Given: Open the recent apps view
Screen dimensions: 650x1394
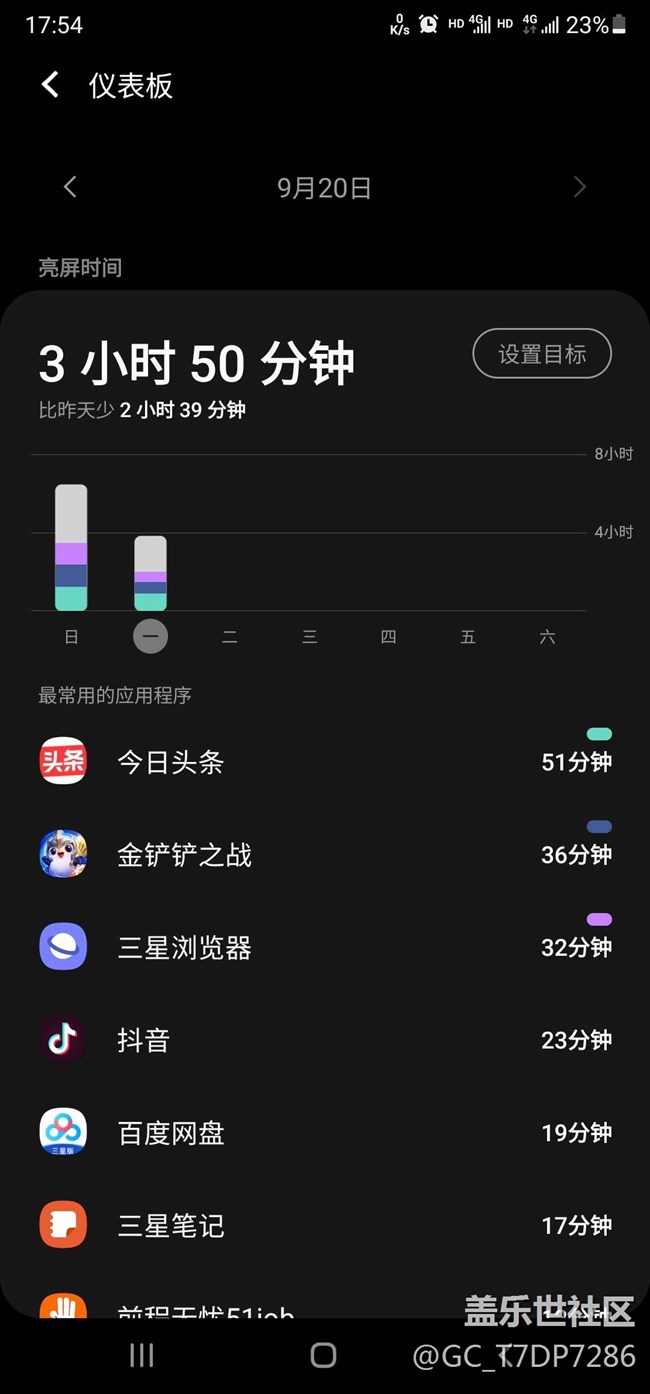Looking at the screenshot, I should click(x=142, y=1355).
